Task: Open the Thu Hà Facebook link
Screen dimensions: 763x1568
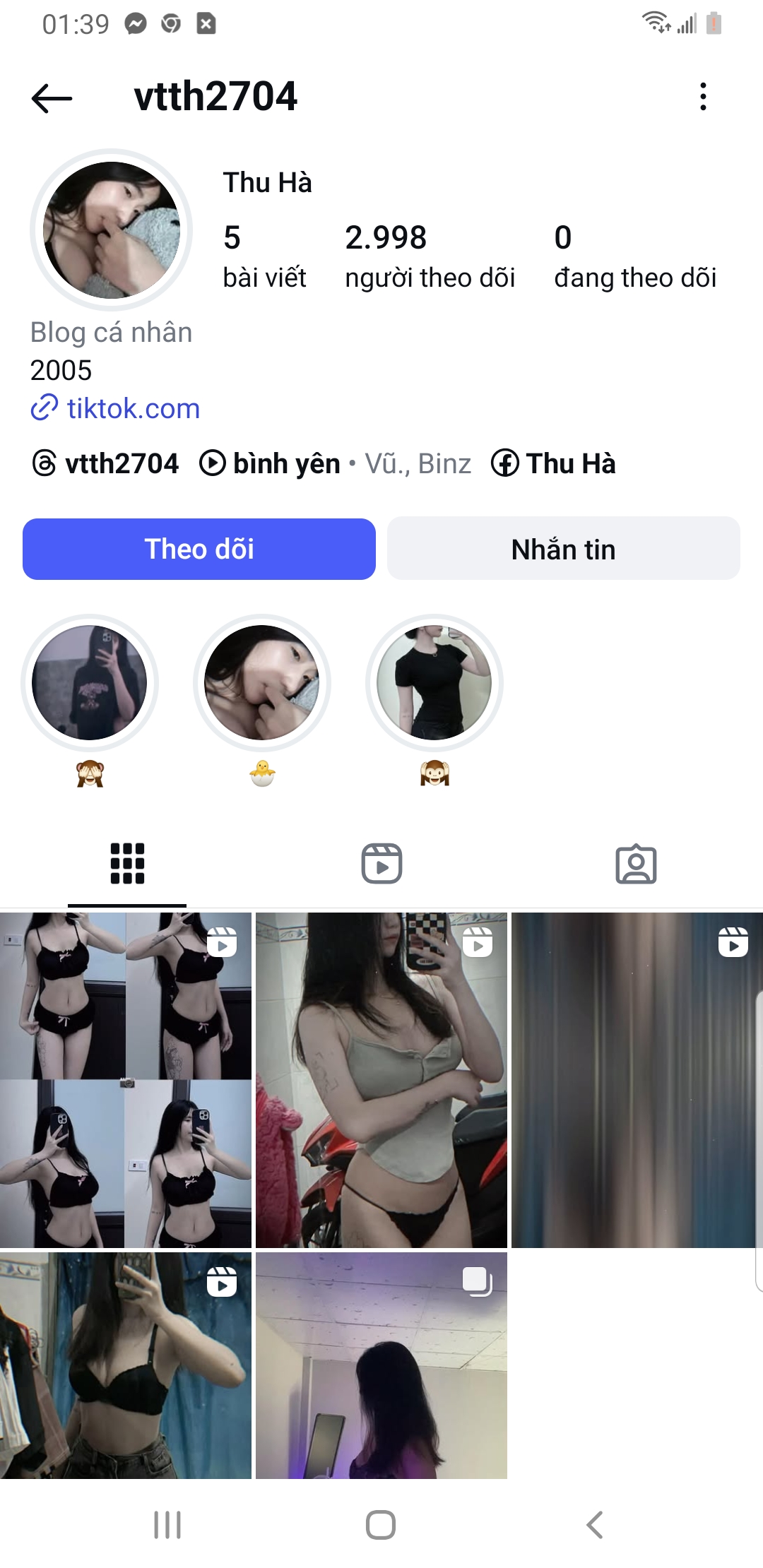Action: (554, 464)
